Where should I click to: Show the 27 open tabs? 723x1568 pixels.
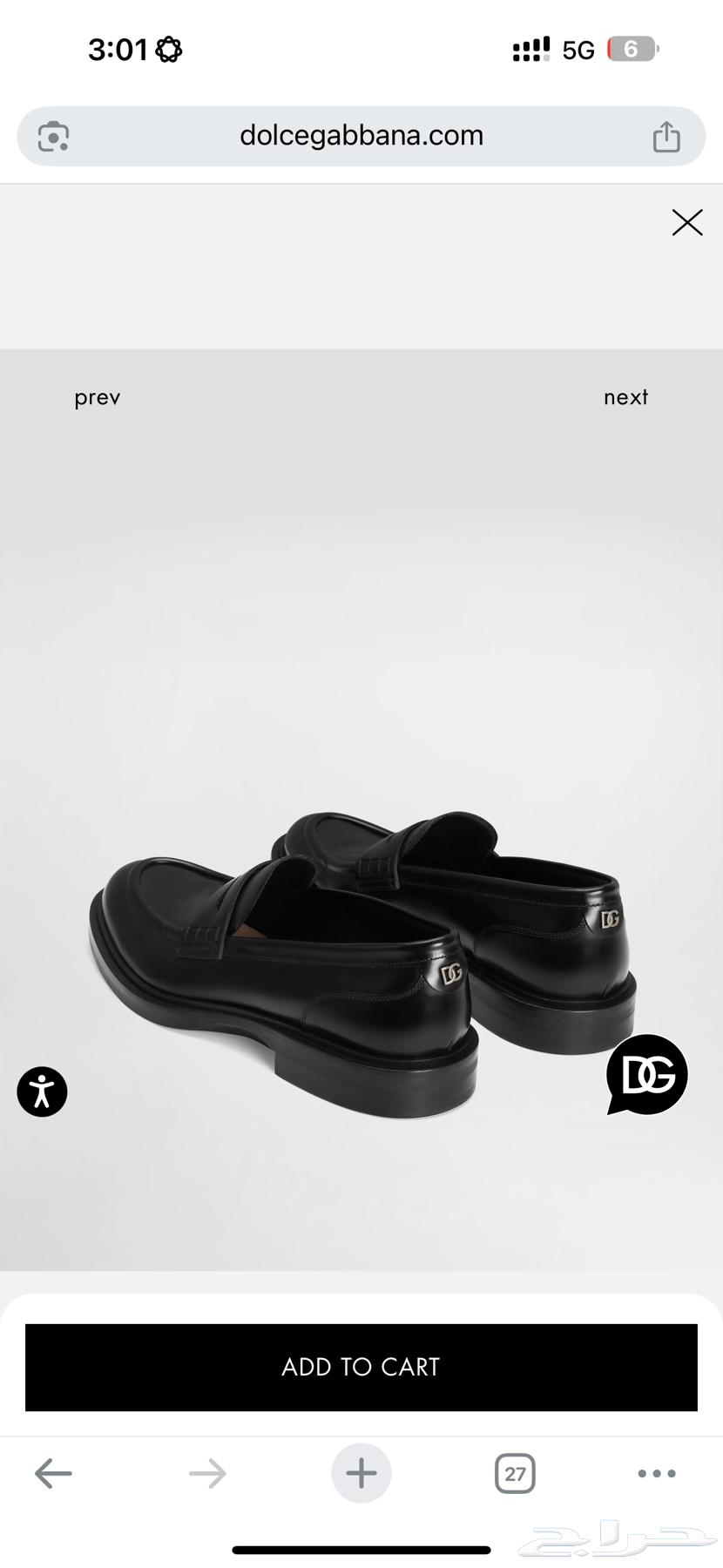pyautogui.click(x=515, y=1473)
